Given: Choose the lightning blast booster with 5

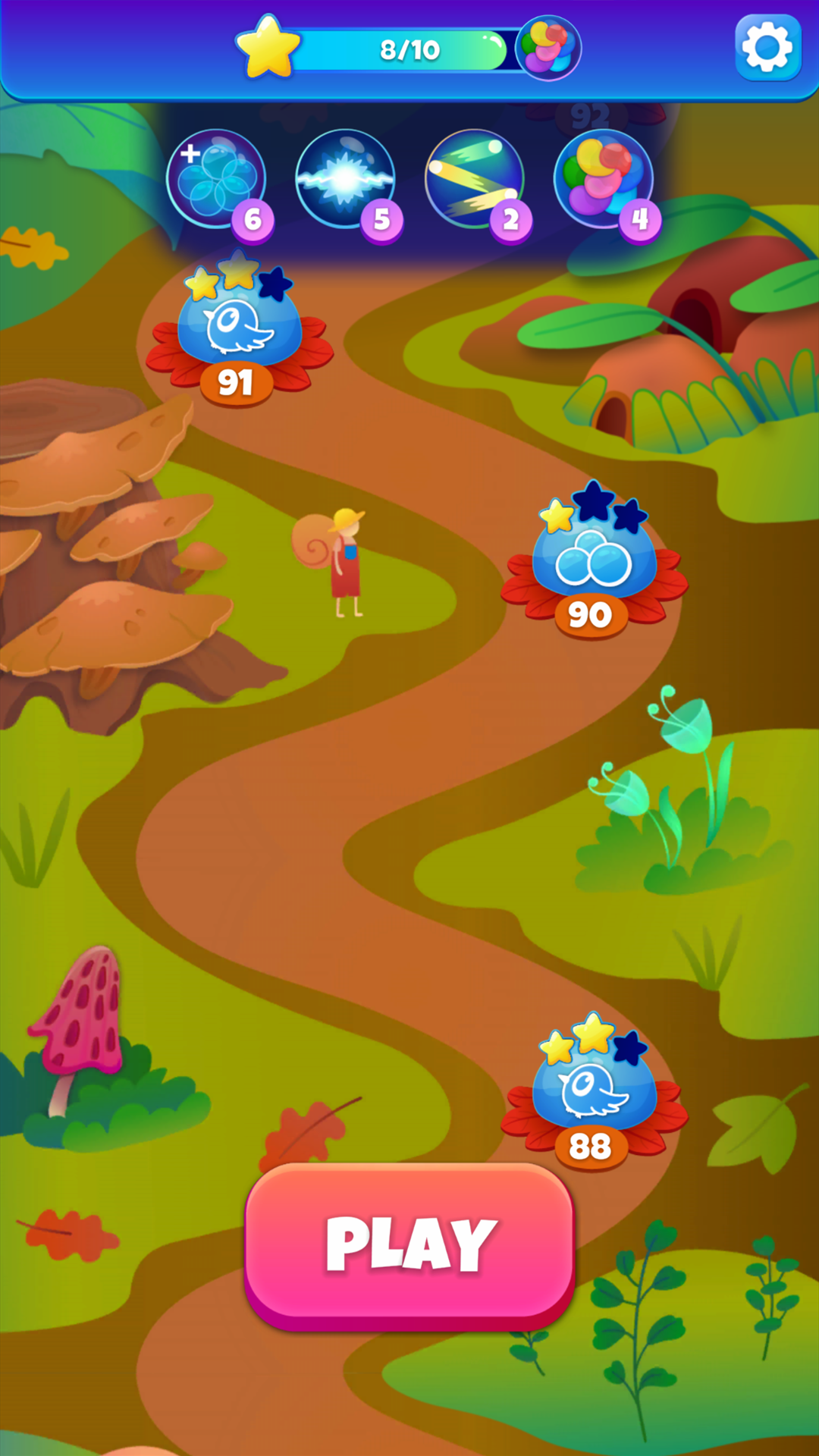Looking at the screenshot, I should point(345,180).
